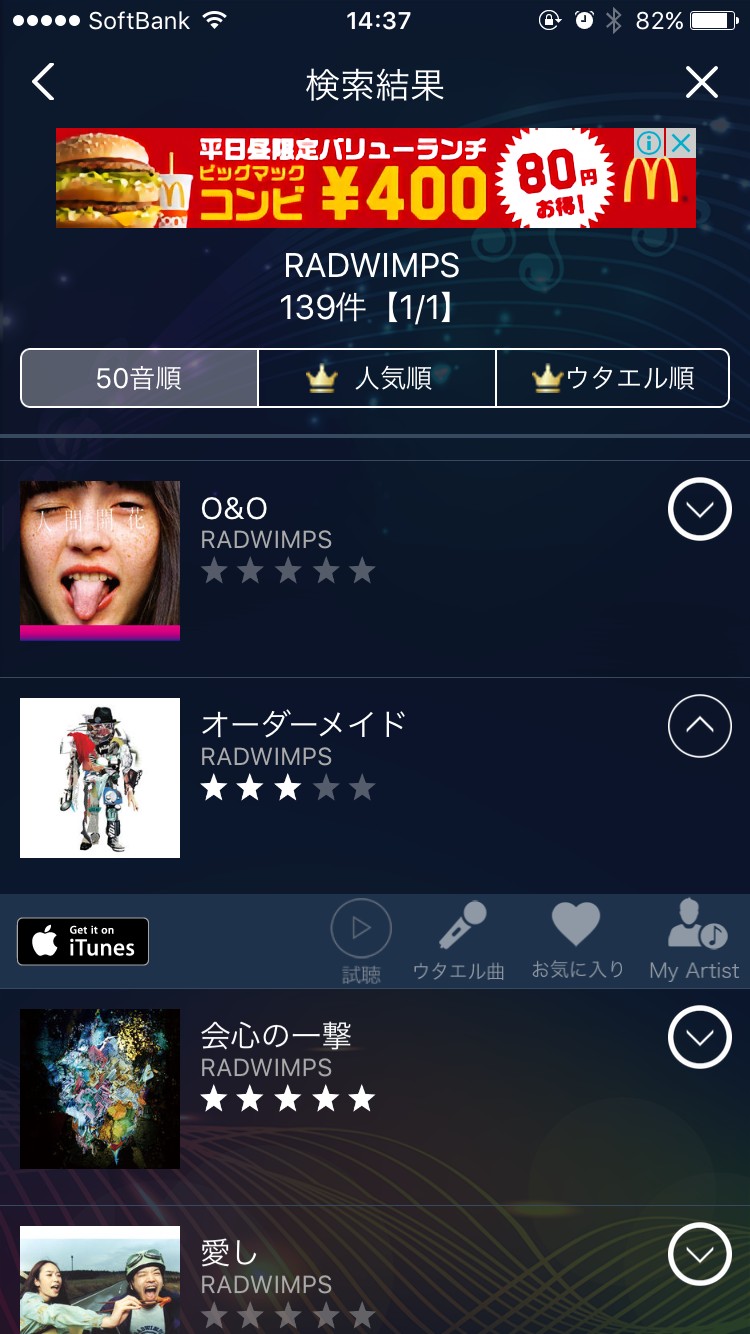This screenshot has height=1334, width=750.
Task: Expand options for 愛し
Action: click(x=699, y=1254)
